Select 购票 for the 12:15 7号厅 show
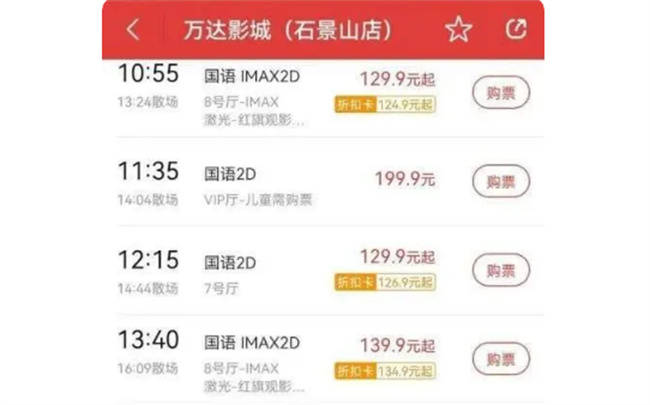Viewport: 650px width, 405px height. pos(500,269)
